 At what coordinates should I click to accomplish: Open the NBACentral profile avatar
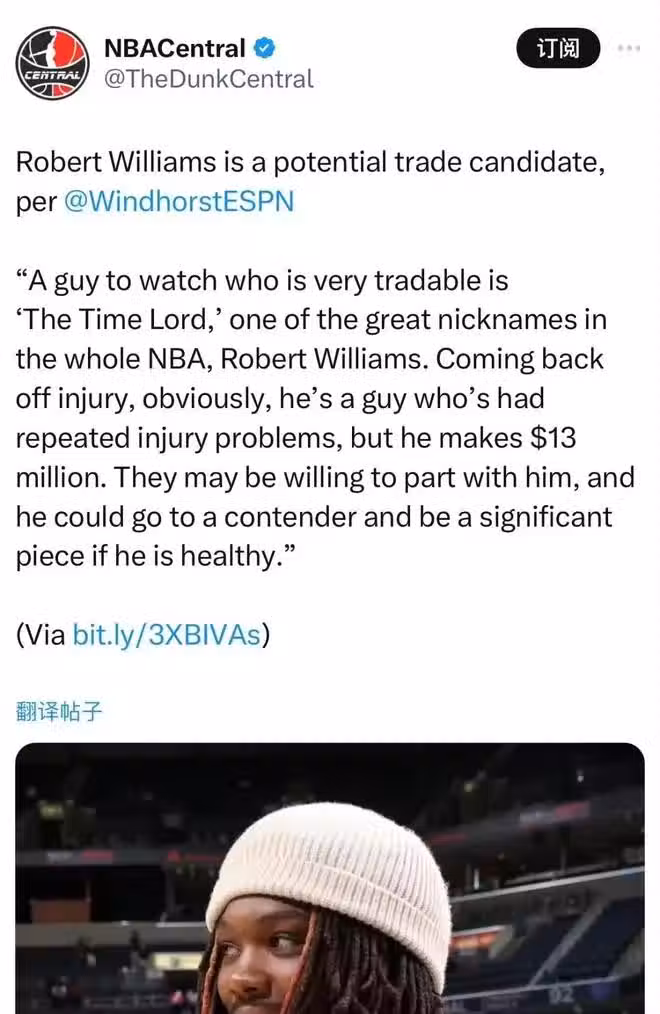pos(52,63)
